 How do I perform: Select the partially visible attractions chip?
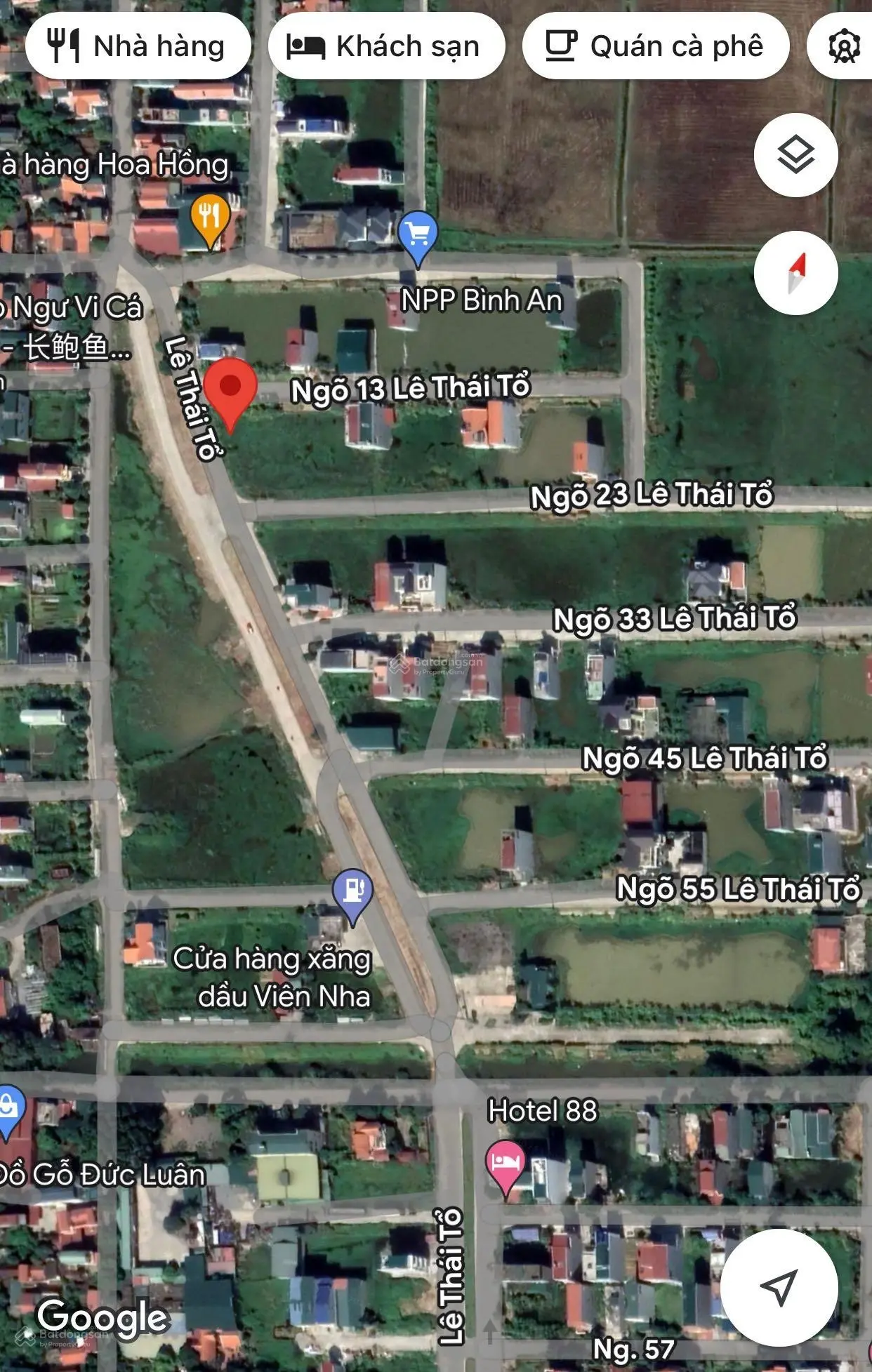(x=843, y=46)
